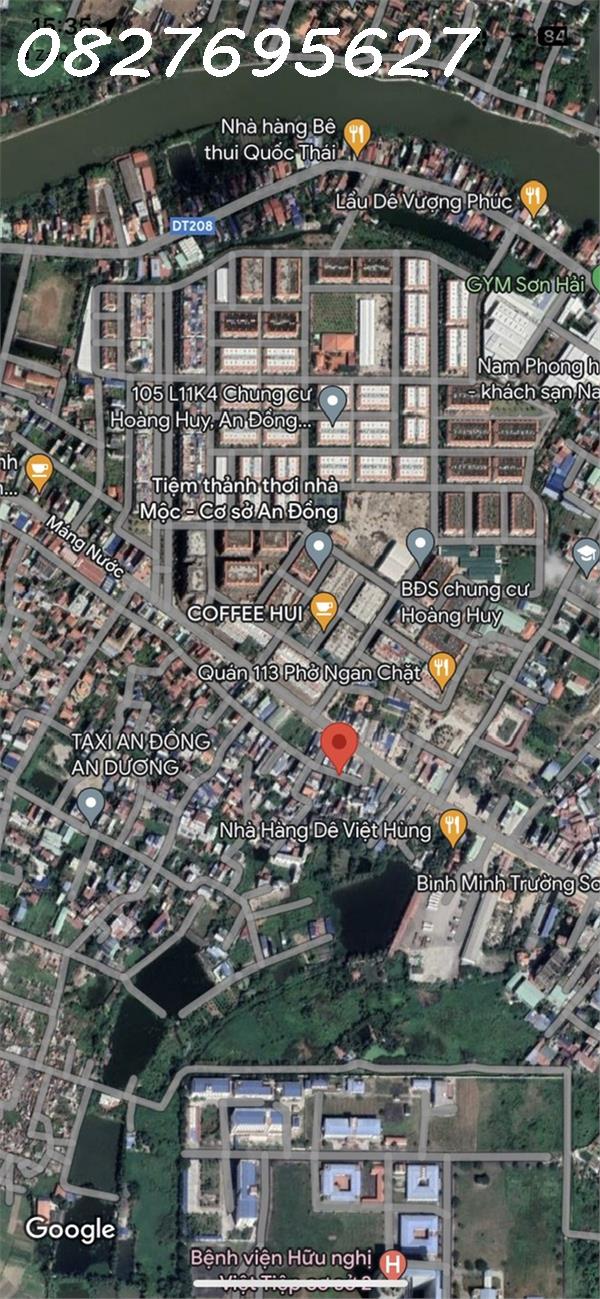600x1299 pixels.
Task: Tap the GYM Sơn Hải place marker
Action: click(x=595, y=279)
